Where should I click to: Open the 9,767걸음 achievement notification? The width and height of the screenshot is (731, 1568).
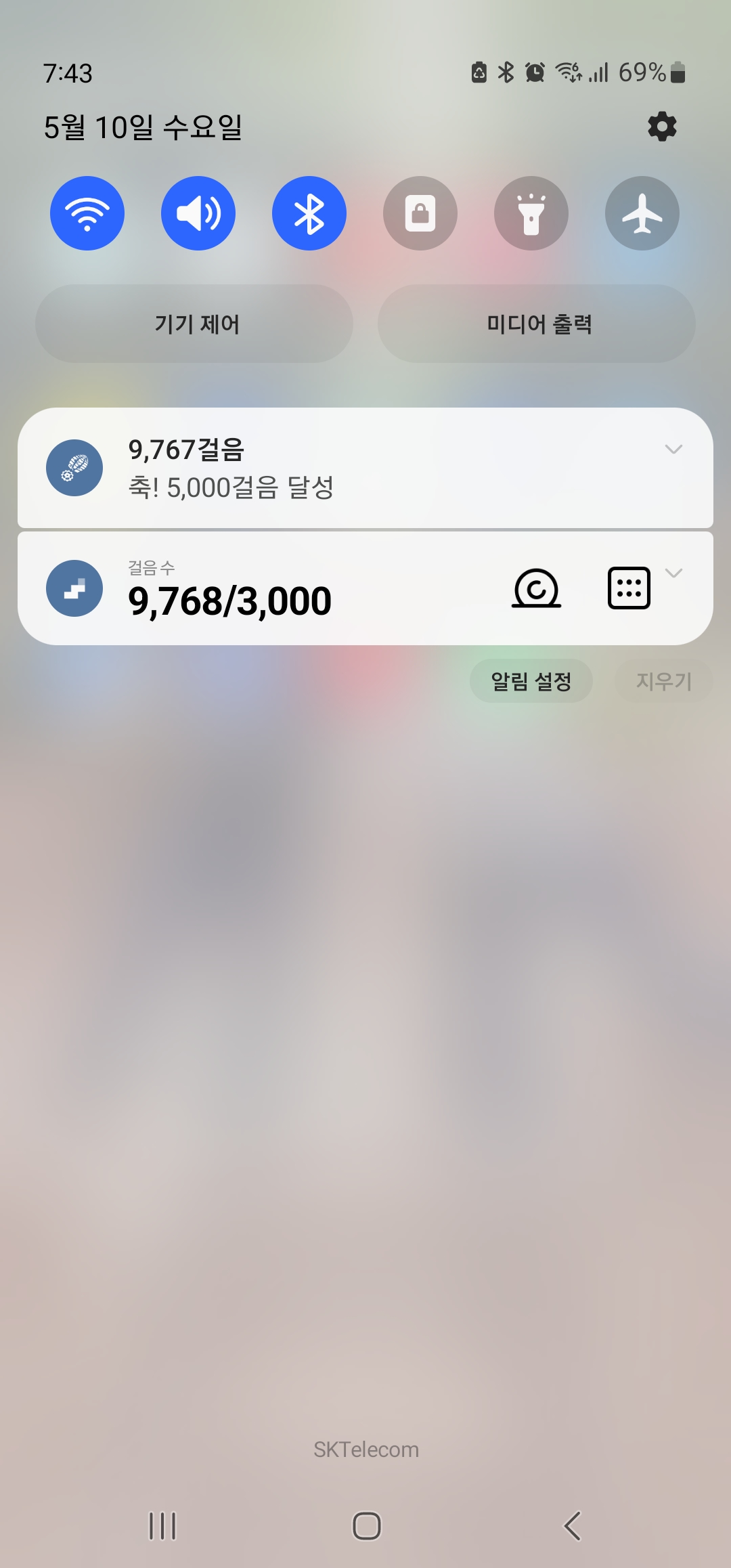pos(365,468)
